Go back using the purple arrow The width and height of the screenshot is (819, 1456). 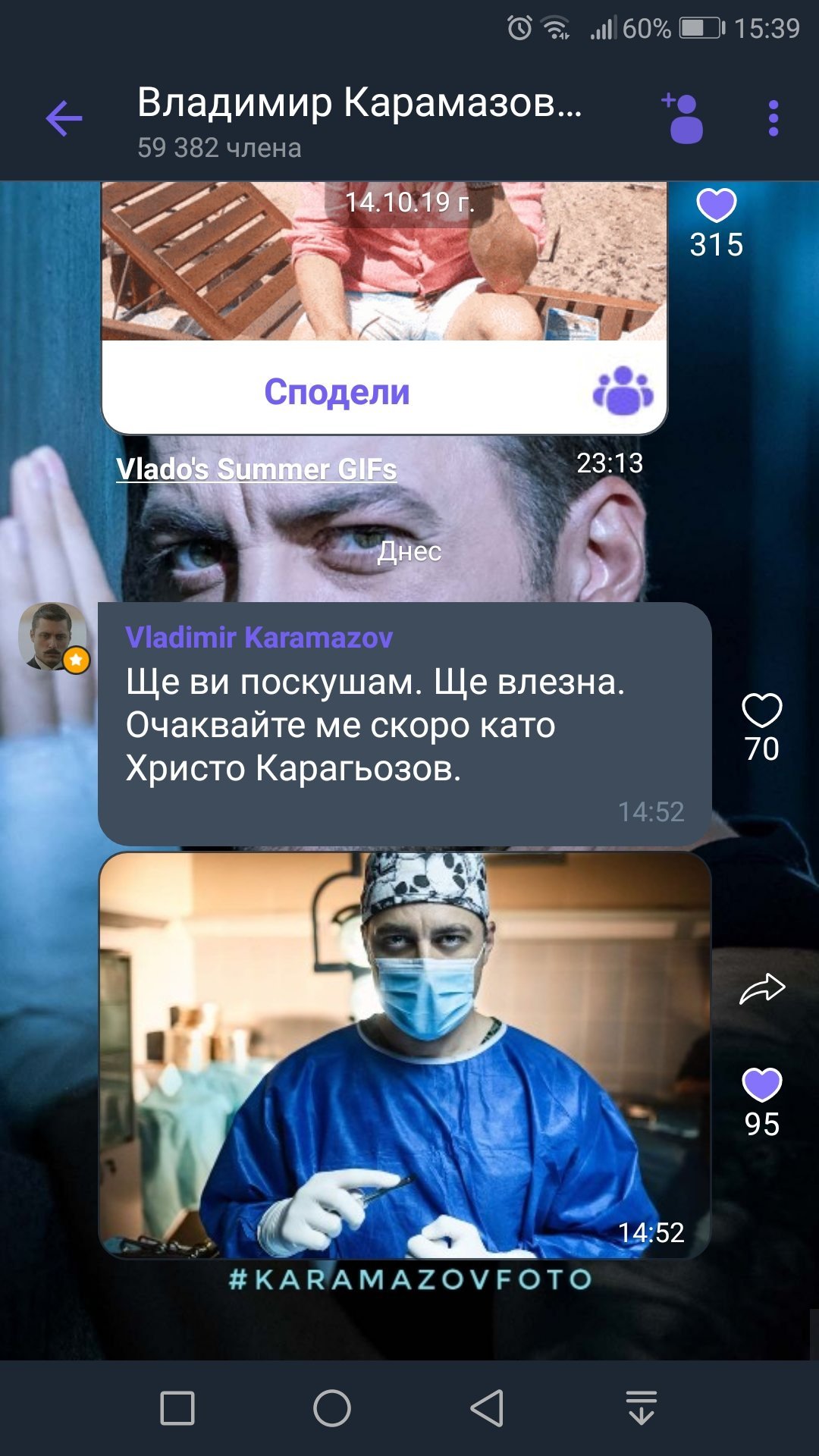pos(64,118)
